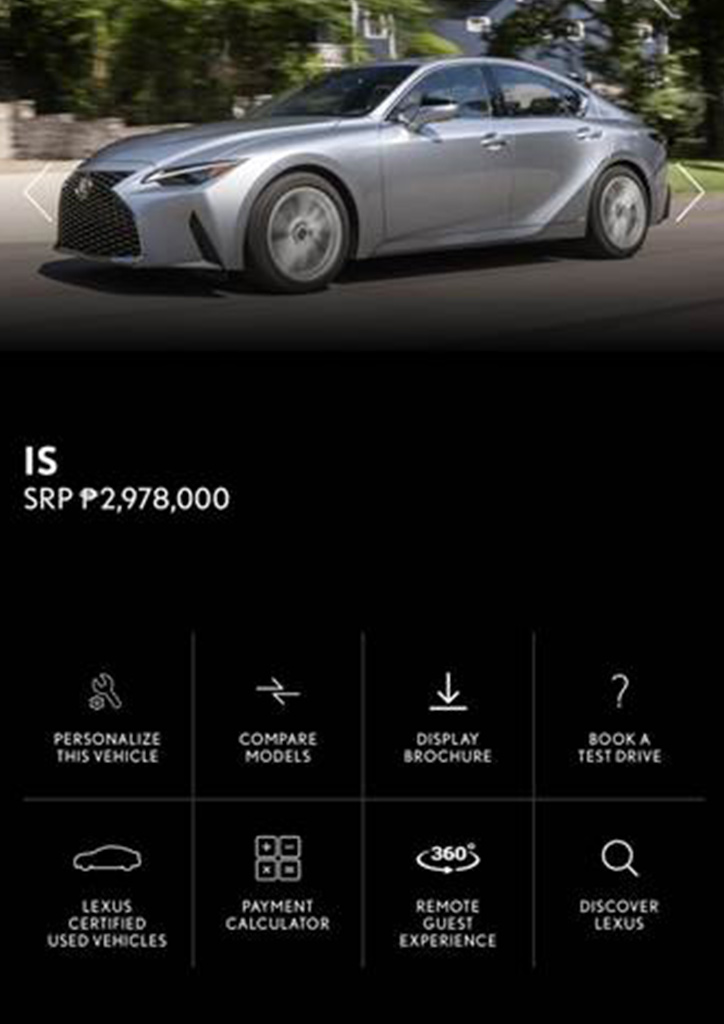Viewport: 724px width, 1024px height.
Task: Show the previous car image
Action: point(38,192)
